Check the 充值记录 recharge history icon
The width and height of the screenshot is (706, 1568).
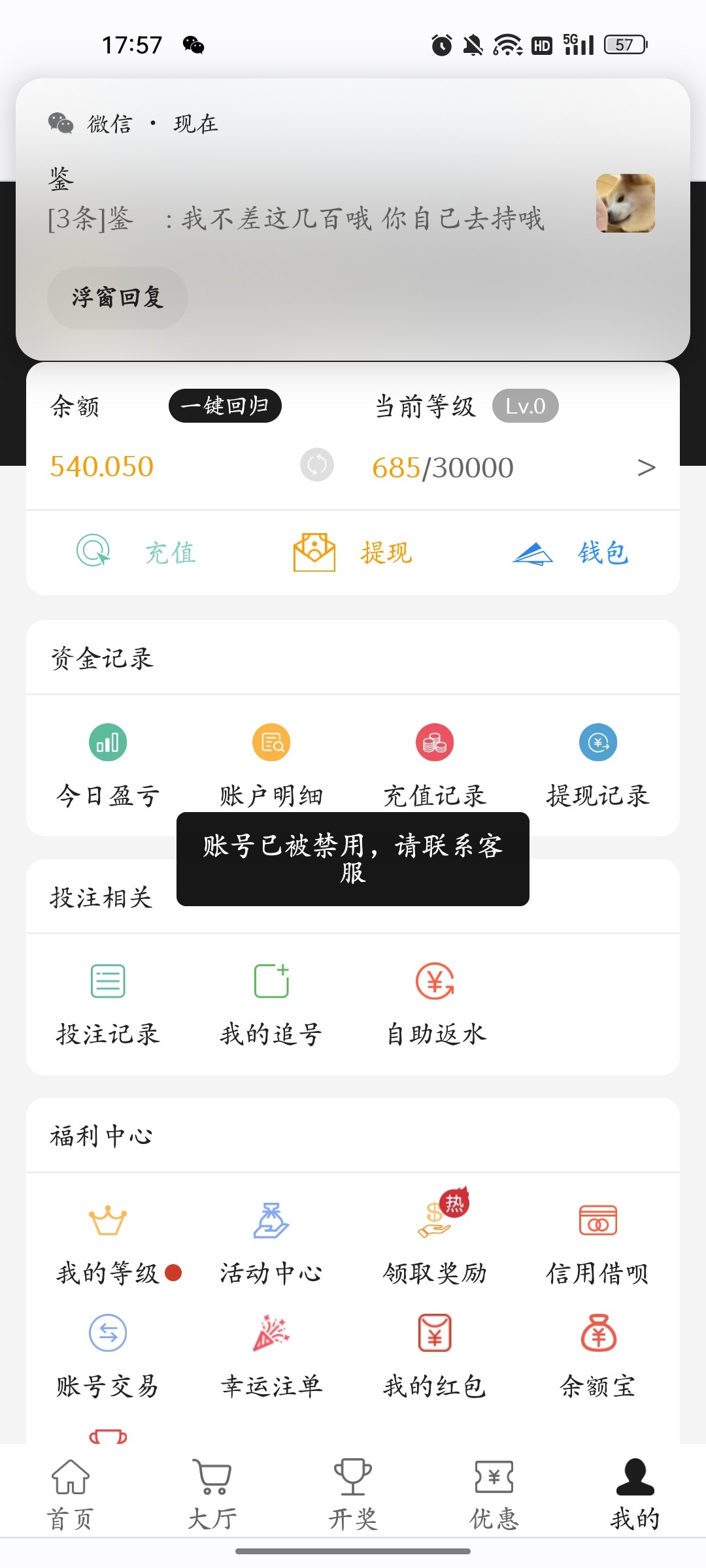(x=434, y=742)
